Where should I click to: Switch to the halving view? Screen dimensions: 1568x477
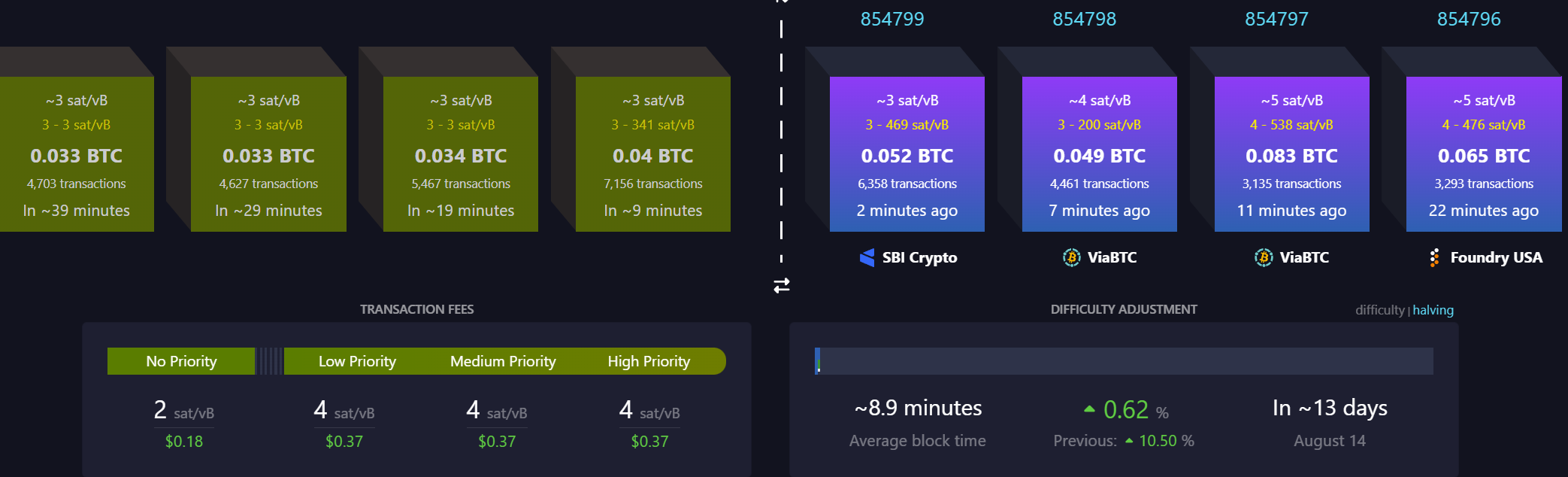pos(1433,310)
